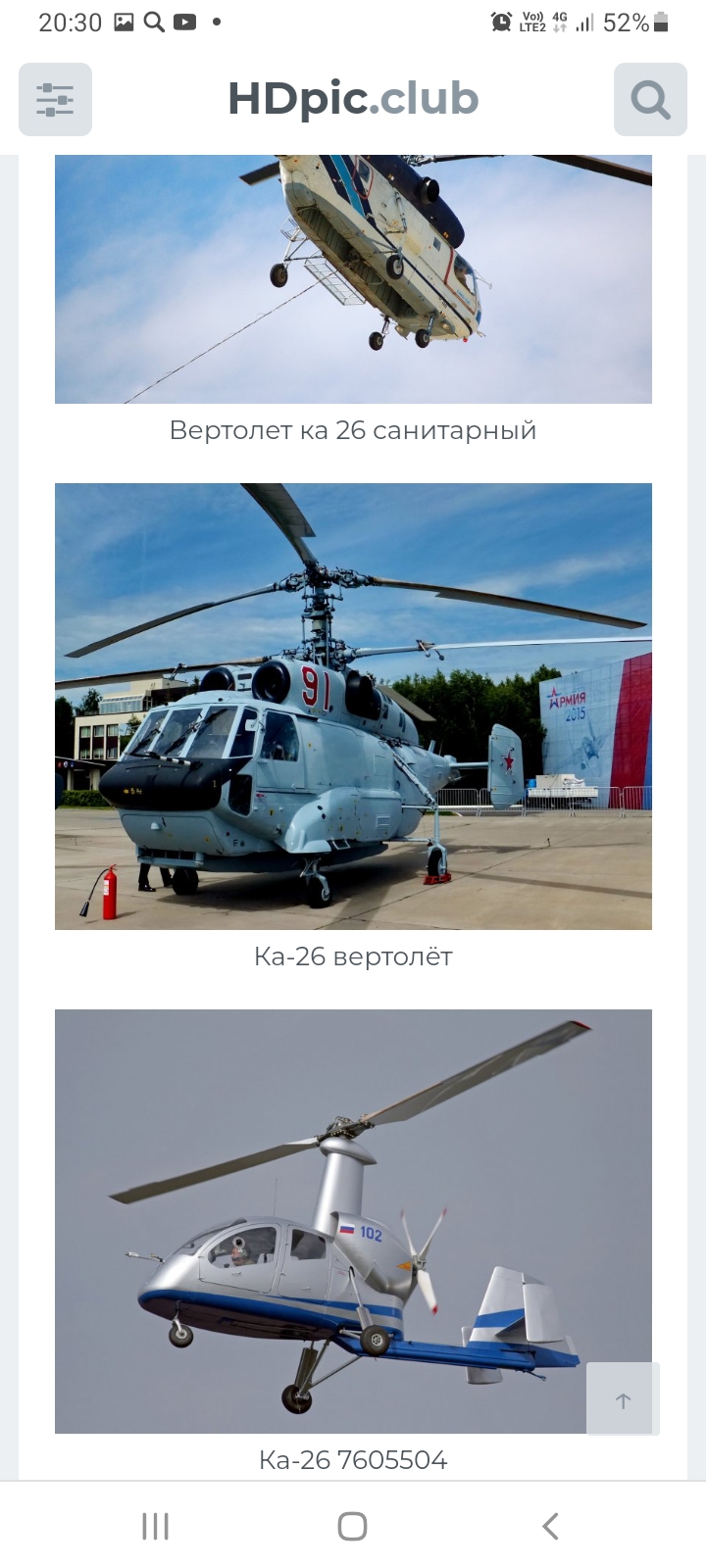Viewport: 706px width, 1568px height.
Task: Open the 'Ка-26 7605504' caption link
Action: pos(353,1459)
